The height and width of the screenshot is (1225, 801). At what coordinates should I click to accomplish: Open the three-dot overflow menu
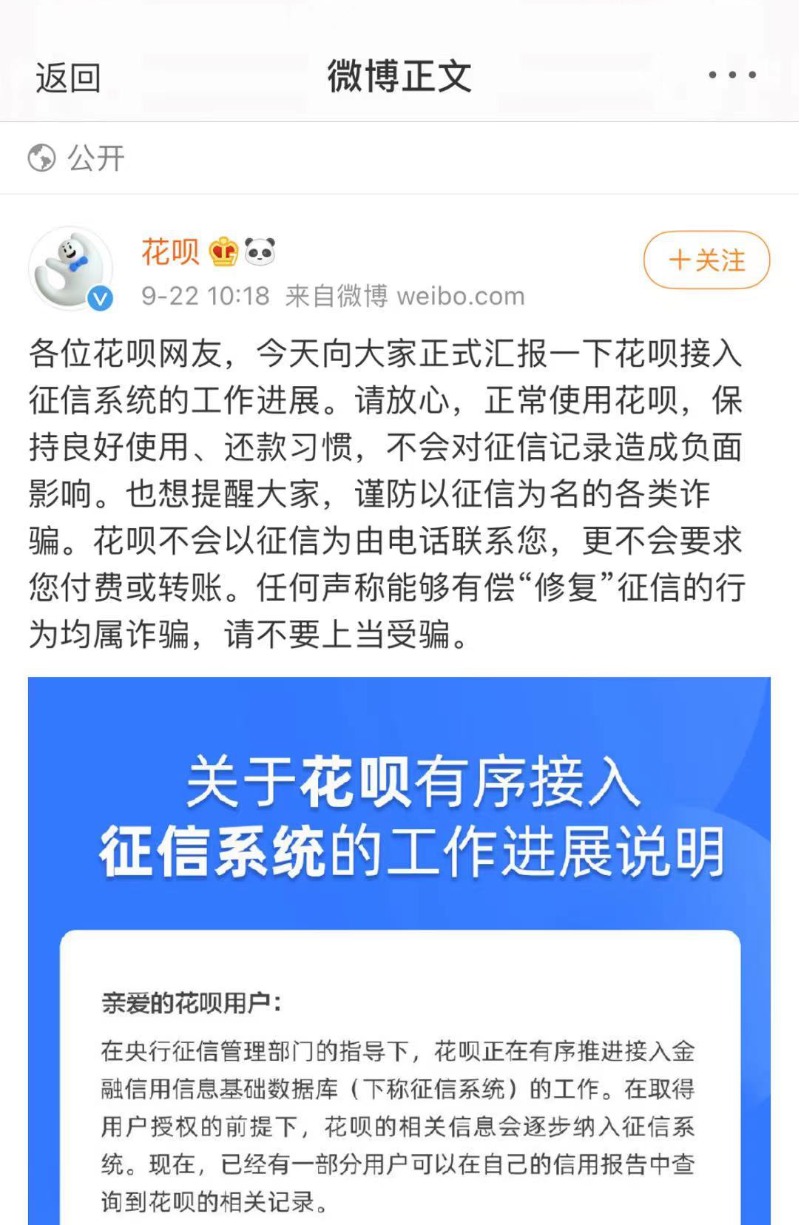(732, 76)
